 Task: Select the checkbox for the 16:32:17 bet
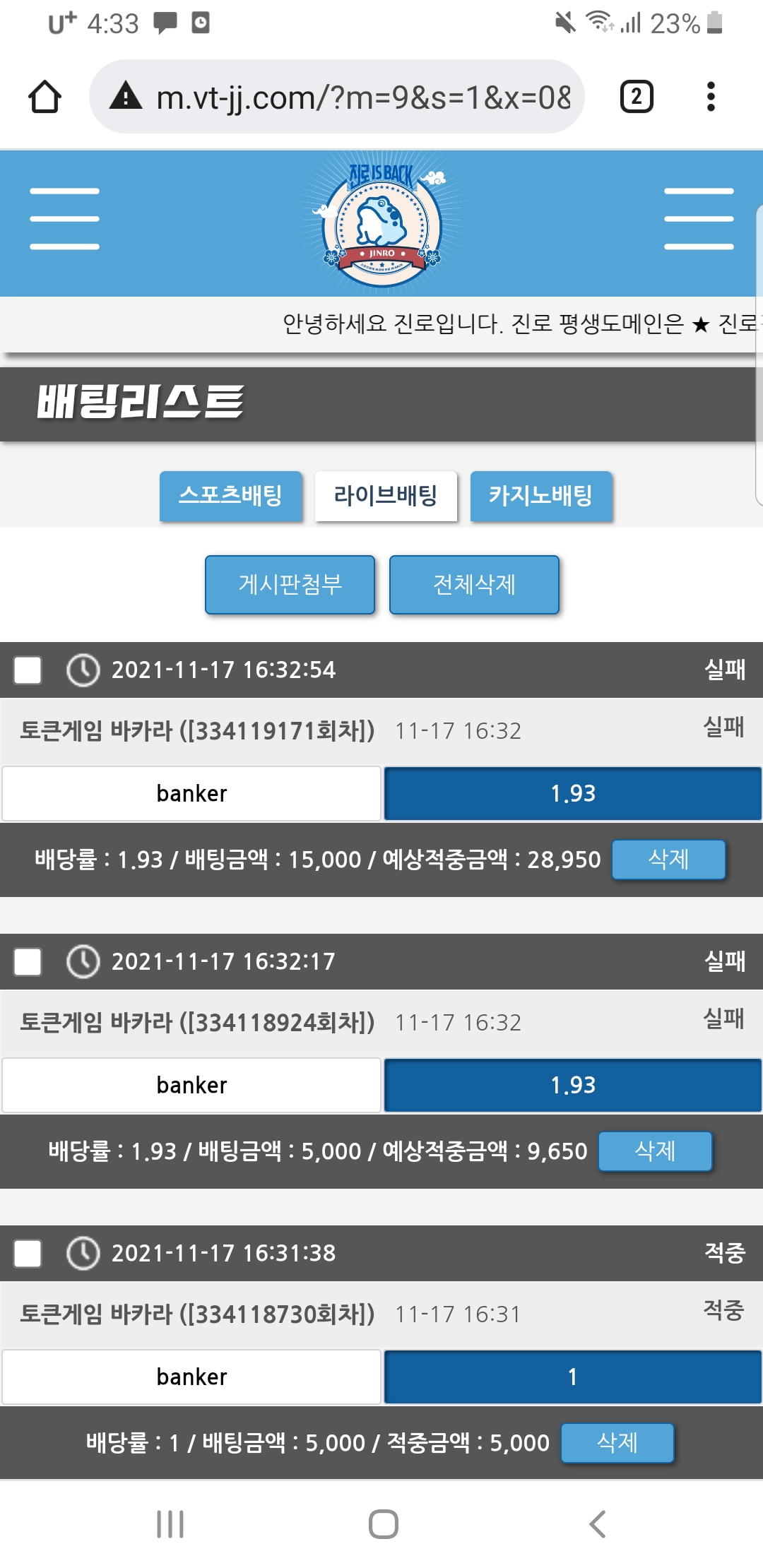(28, 962)
